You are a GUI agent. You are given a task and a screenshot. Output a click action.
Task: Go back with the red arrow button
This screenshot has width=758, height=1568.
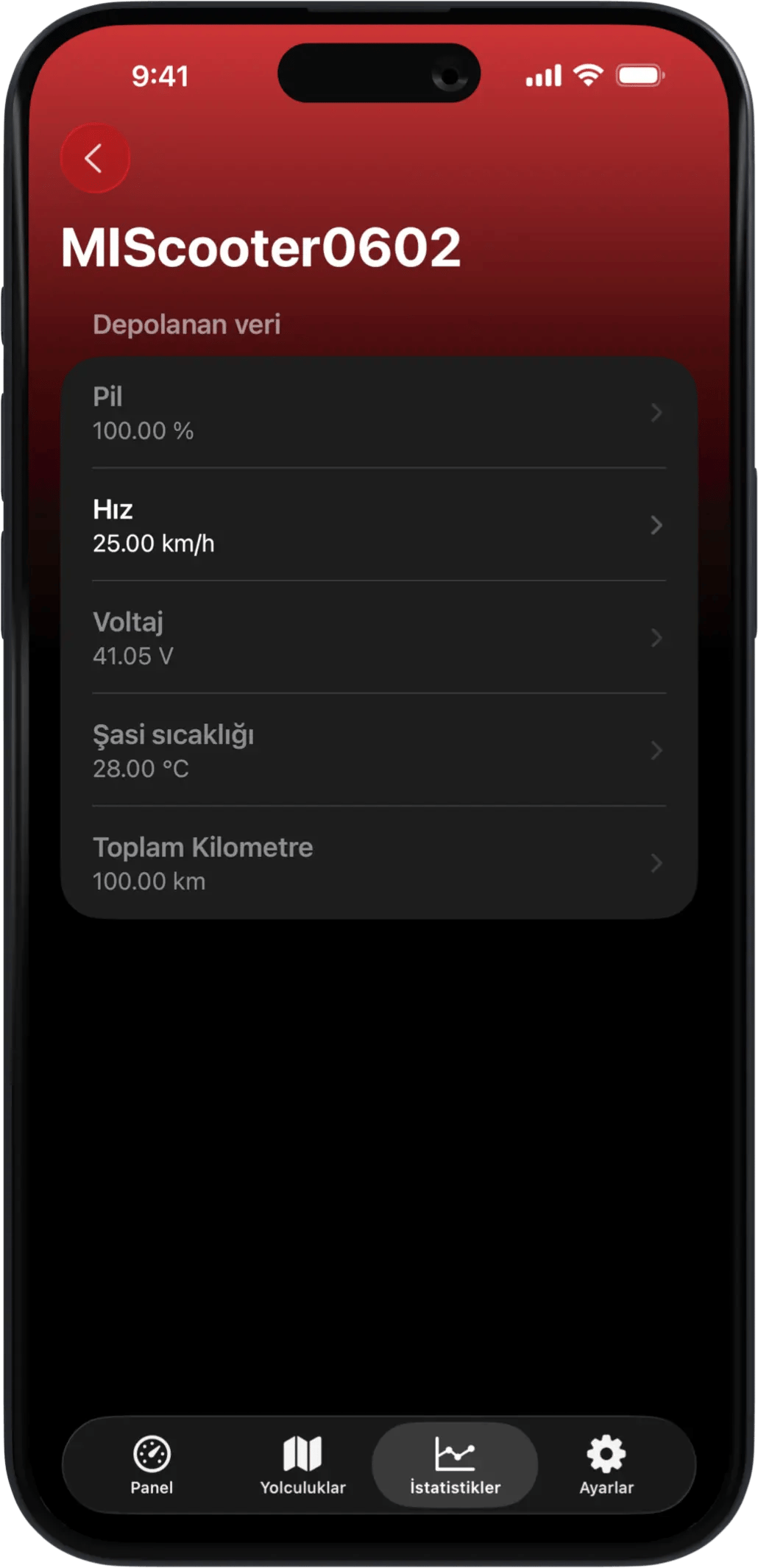[95, 158]
